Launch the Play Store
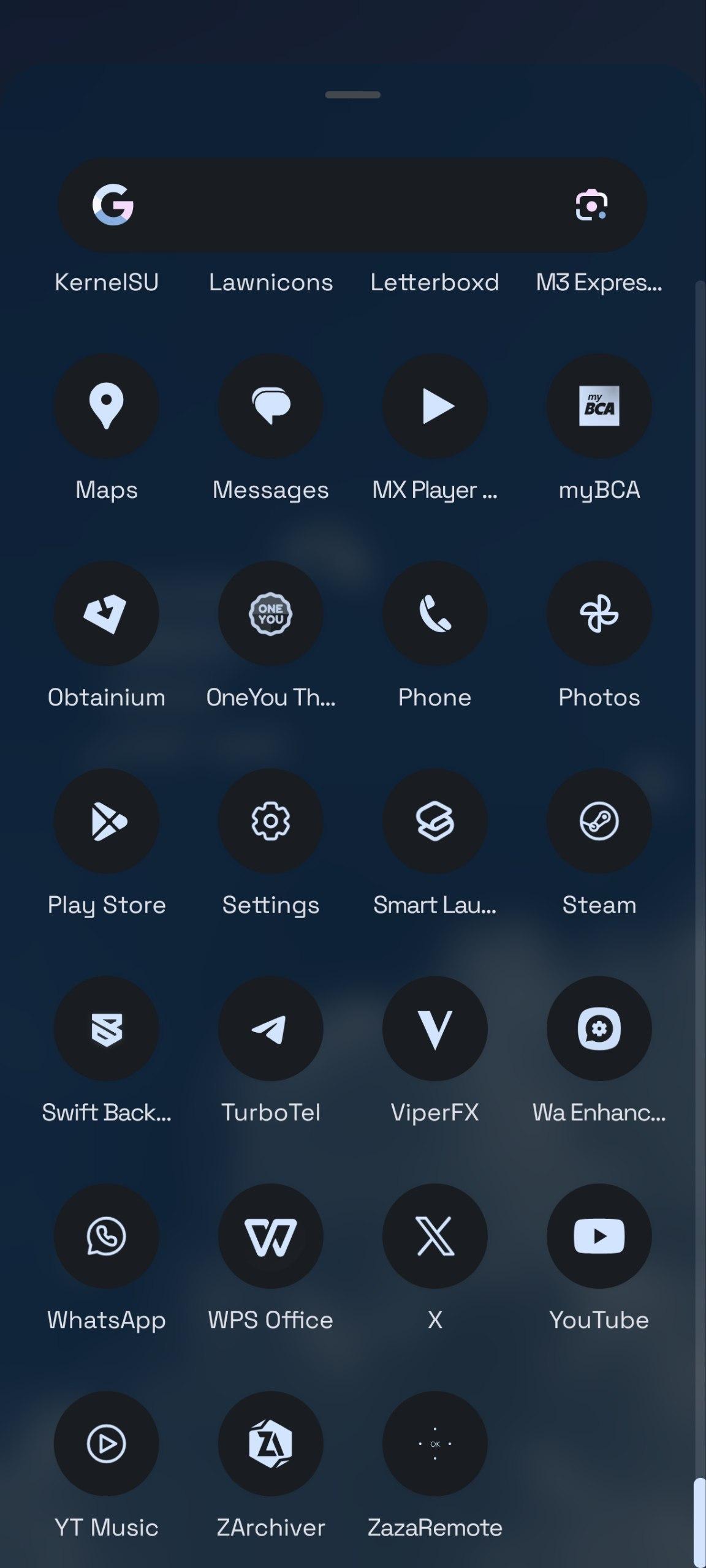706x1568 pixels. pyautogui.click(x=107, y=821)
